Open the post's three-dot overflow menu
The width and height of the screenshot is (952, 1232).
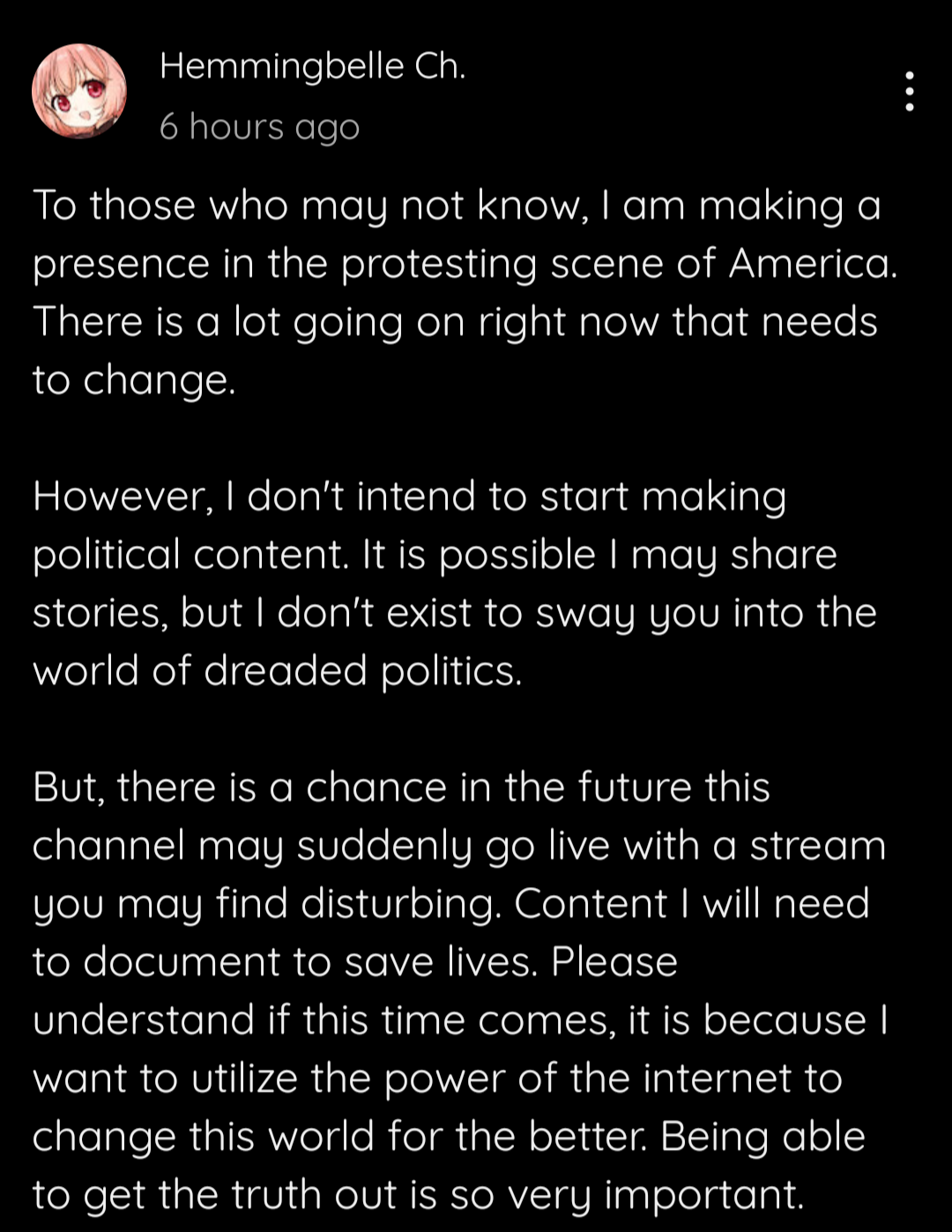(909, 92)
